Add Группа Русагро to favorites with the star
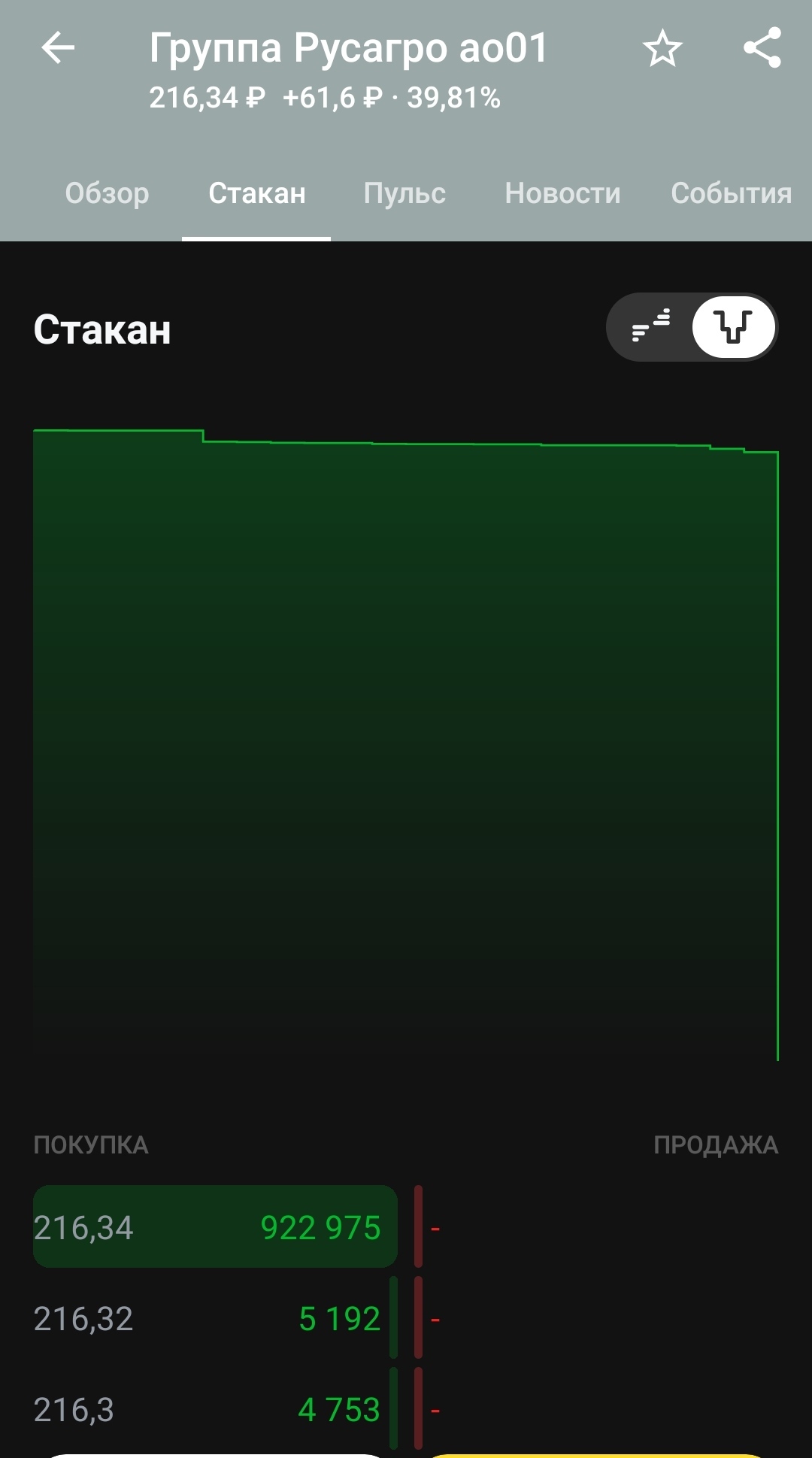The height and width of the screenshot is (1458, 812). coord(662,48)
